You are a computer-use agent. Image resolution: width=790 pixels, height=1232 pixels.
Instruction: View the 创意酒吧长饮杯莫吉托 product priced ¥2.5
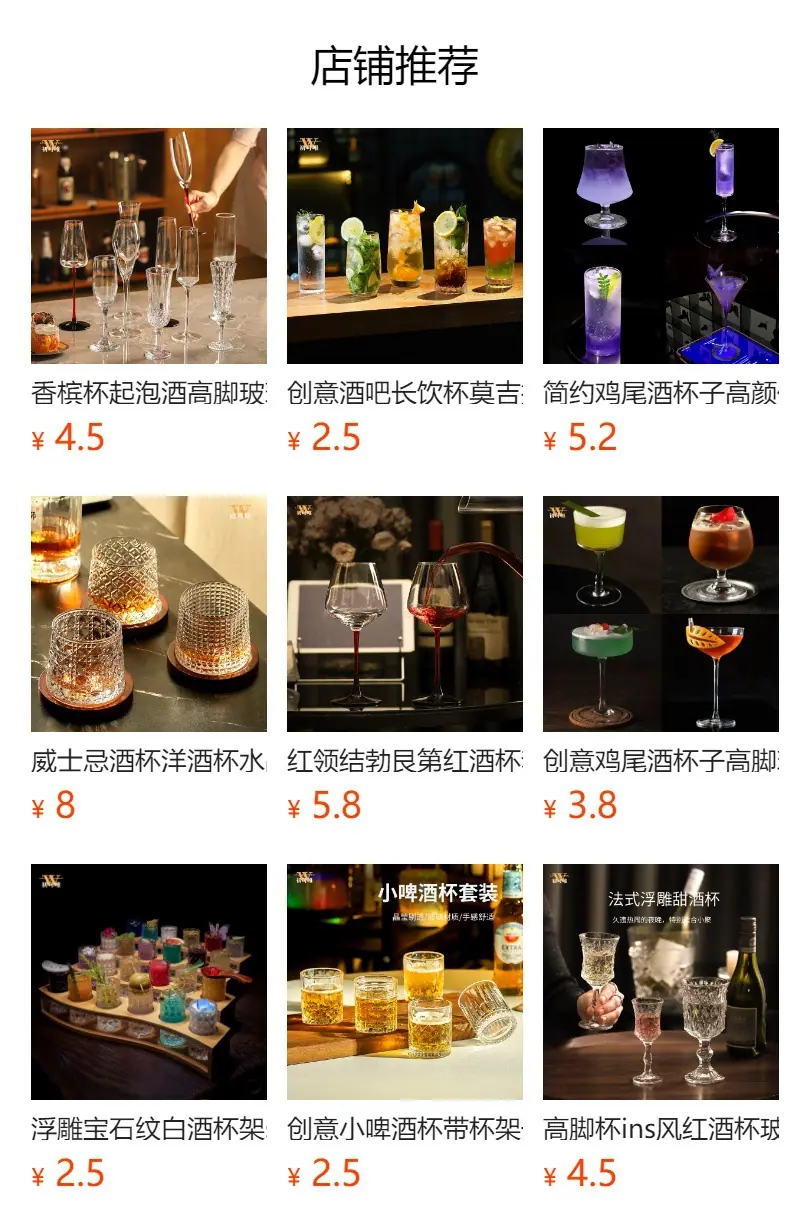click(405, 292)
